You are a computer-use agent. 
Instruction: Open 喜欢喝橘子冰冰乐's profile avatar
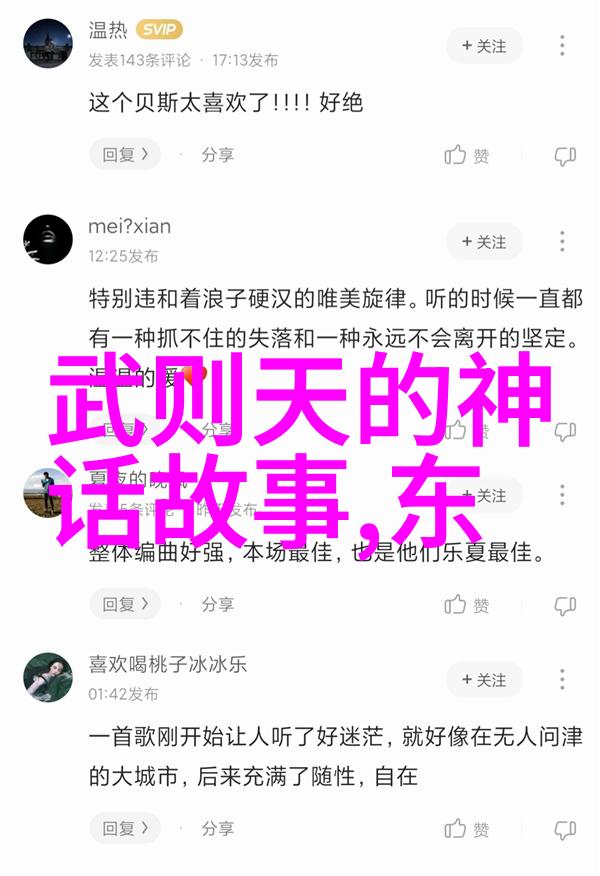(x=48, y=677)
